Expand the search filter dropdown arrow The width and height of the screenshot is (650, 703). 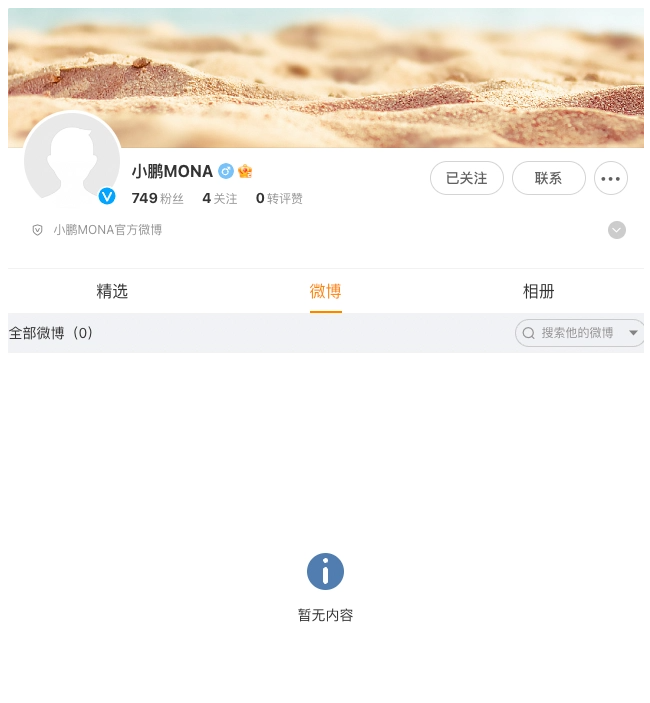pyautogui.click(x=633, y=333)
